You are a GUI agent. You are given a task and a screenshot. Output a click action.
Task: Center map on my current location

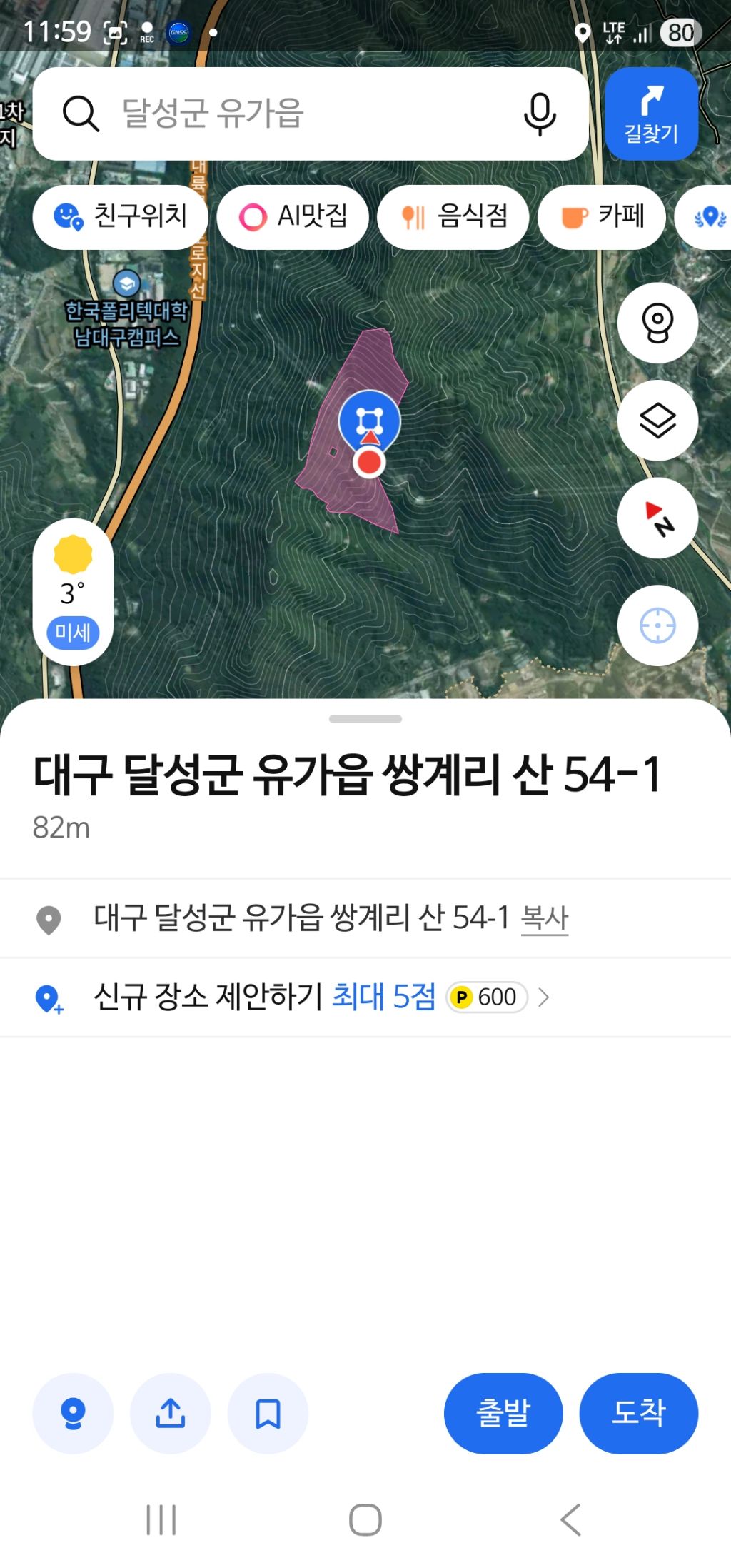(657, 625)
